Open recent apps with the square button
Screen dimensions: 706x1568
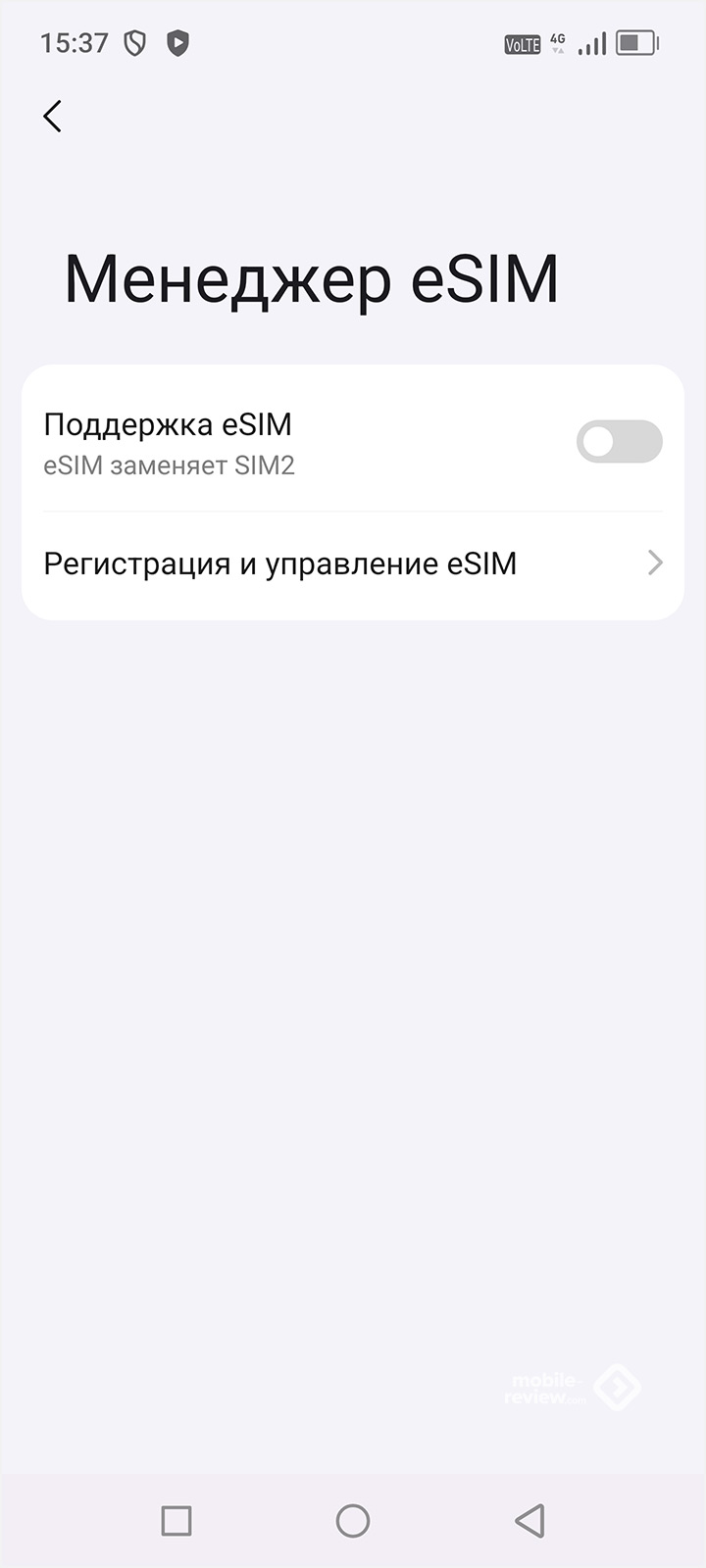(176, 1520)
